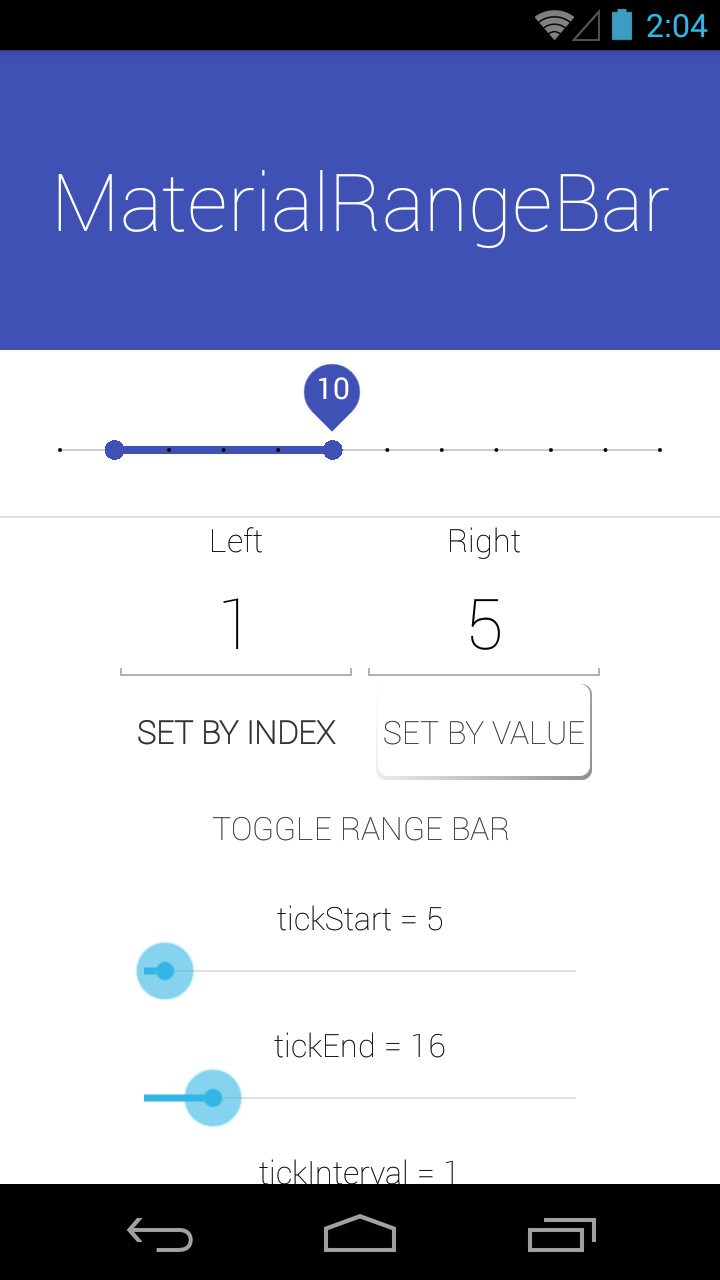Viewport: 720px width, 1280px height.
Task: Tap the right range bar thumb showing 10
Action: 333,450
